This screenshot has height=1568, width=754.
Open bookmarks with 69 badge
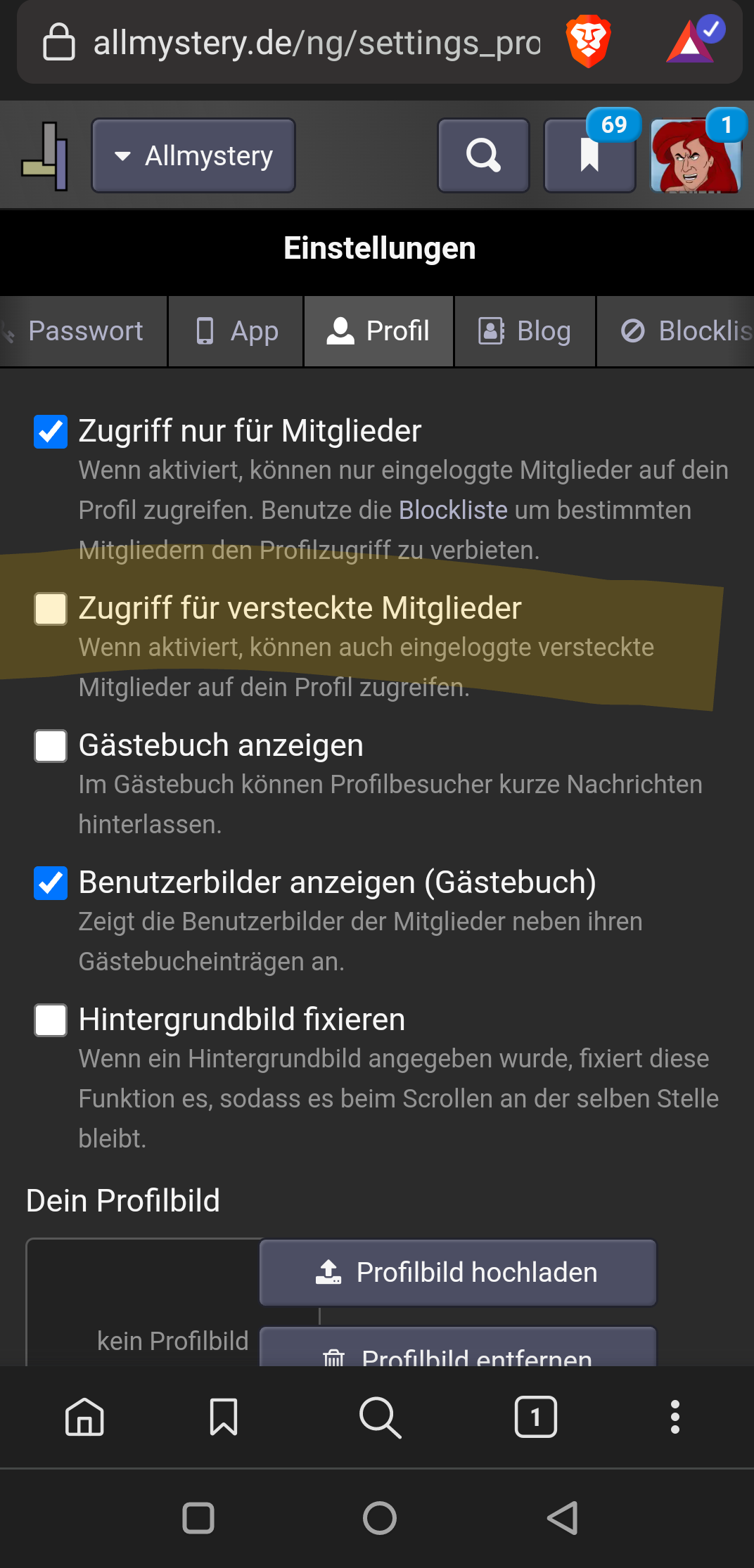[589, 155]
